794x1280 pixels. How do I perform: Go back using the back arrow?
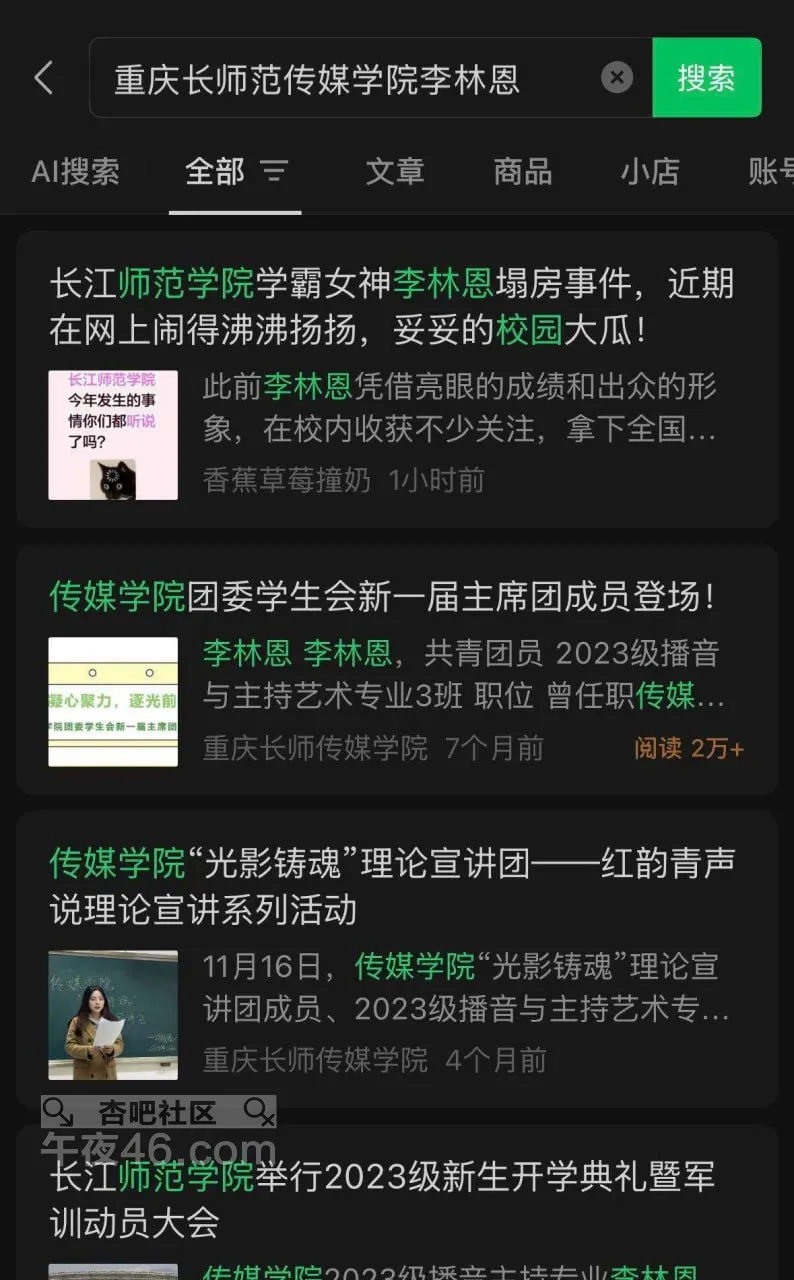(43, 78)
